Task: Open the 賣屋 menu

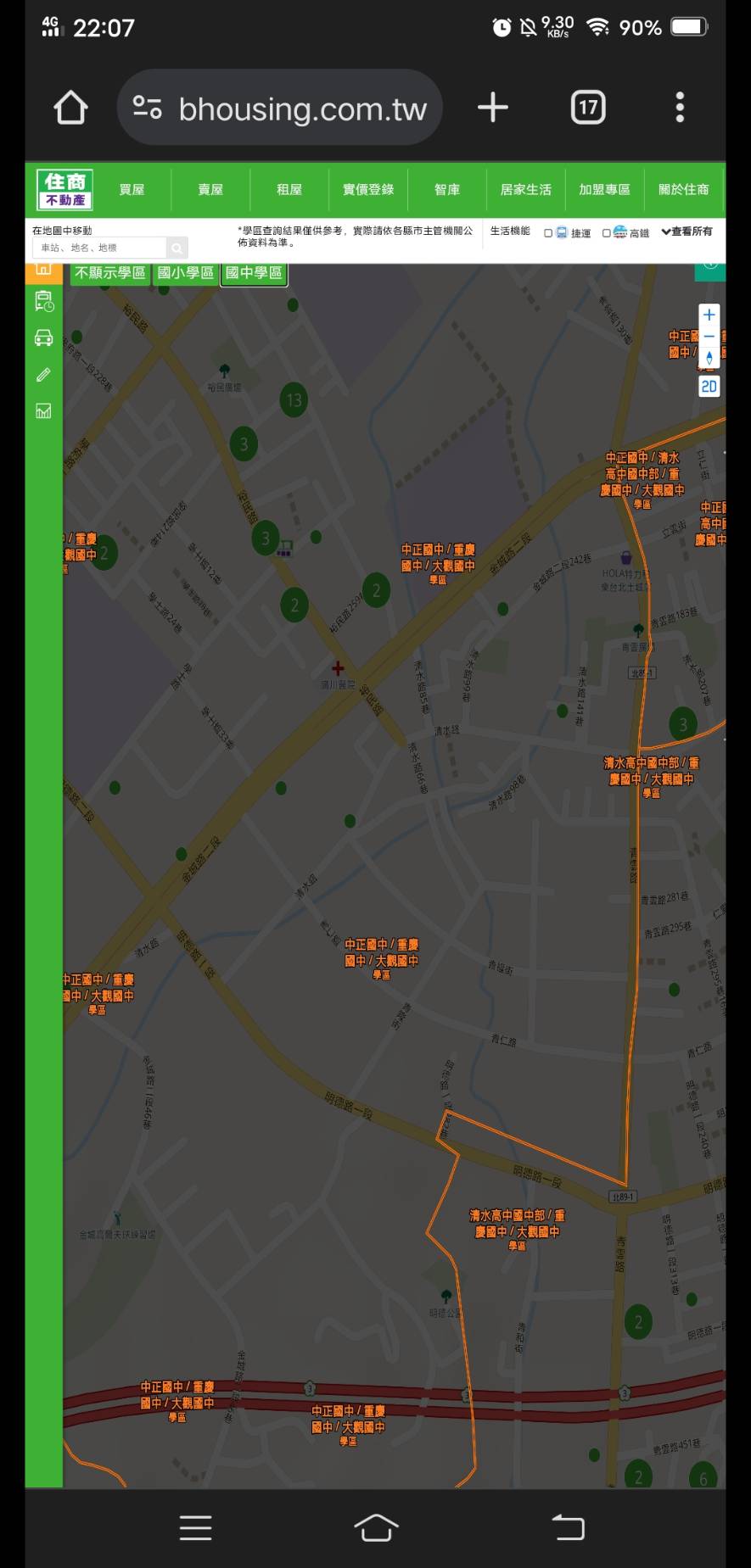Action: [x=210, y=189]
